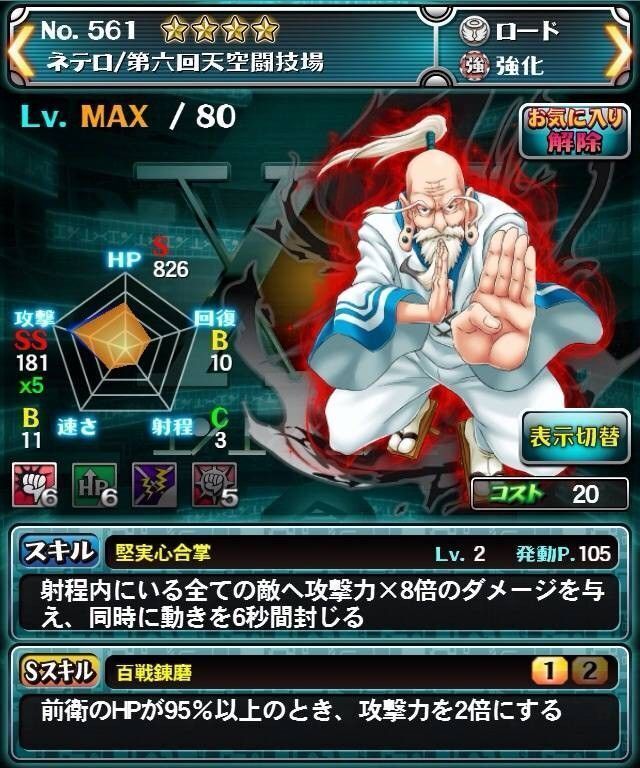
Task: Go to the next character card
Action: coord(623,48)
